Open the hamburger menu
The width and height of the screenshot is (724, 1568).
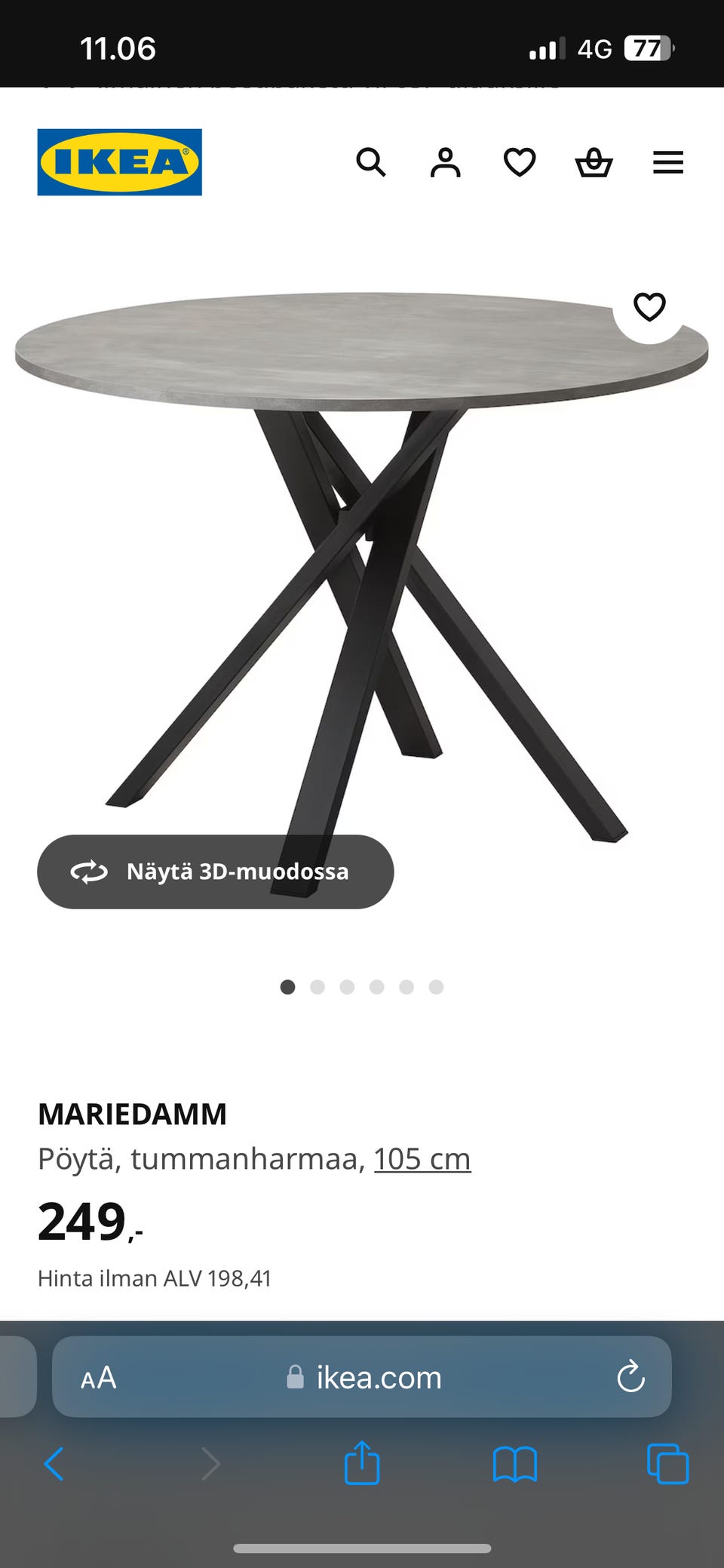667,162
